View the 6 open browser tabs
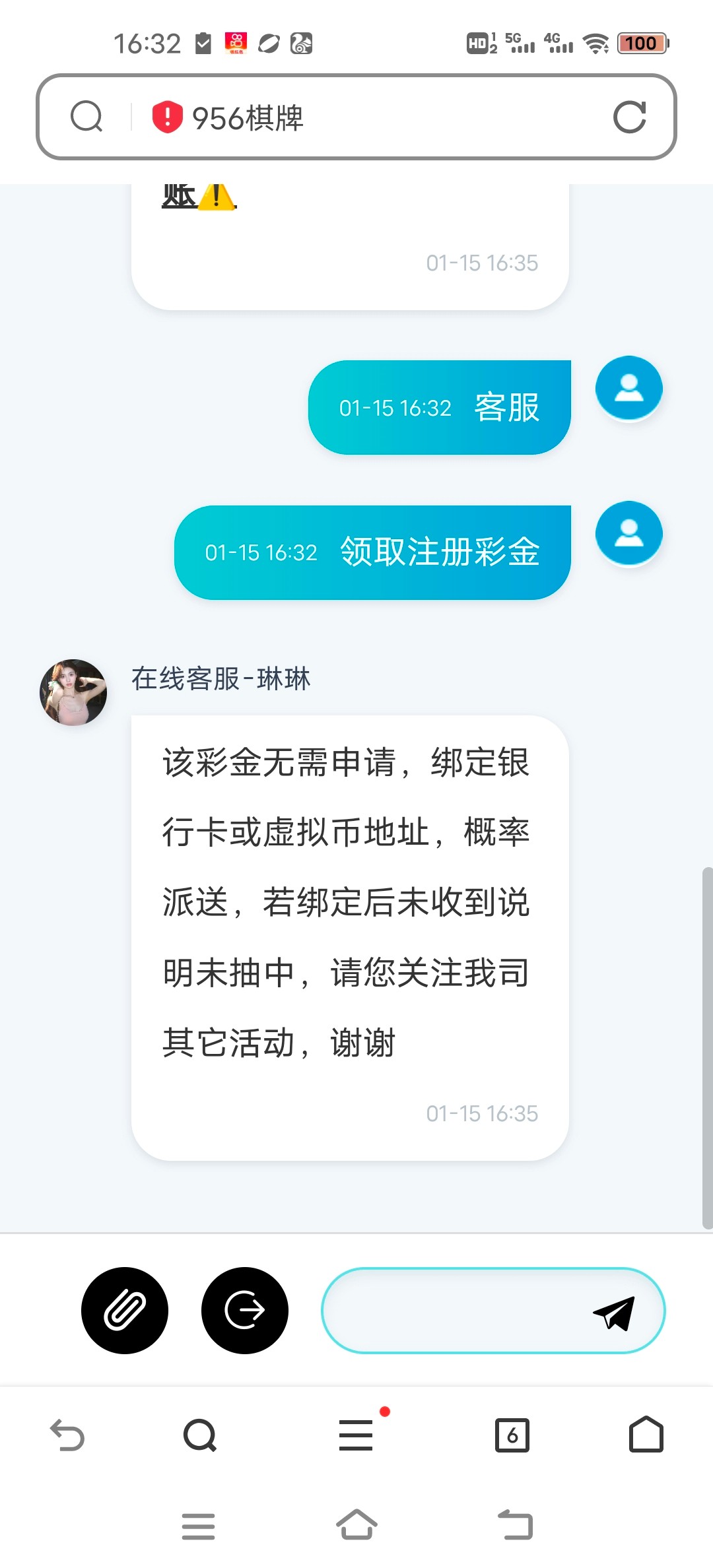Screen dimensions: 713x1568 (512, 1435)
